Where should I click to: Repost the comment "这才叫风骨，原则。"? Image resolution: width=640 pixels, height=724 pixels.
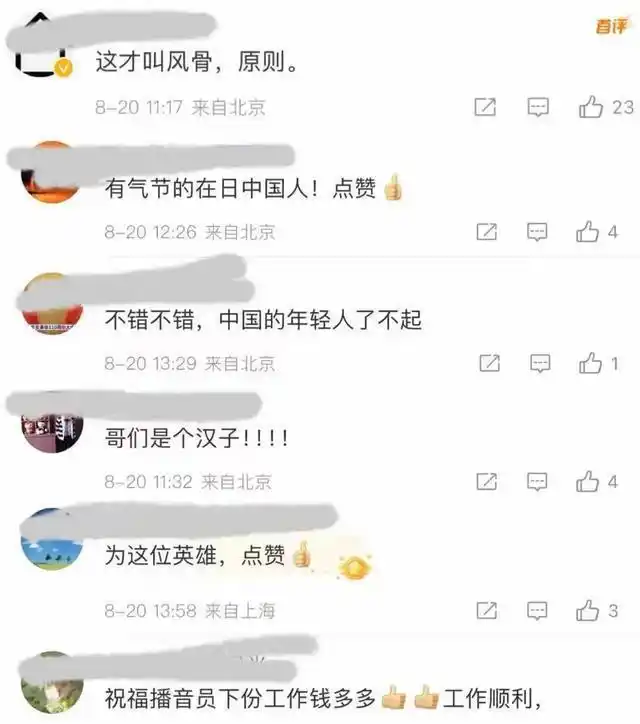click(x=486, y=107)
